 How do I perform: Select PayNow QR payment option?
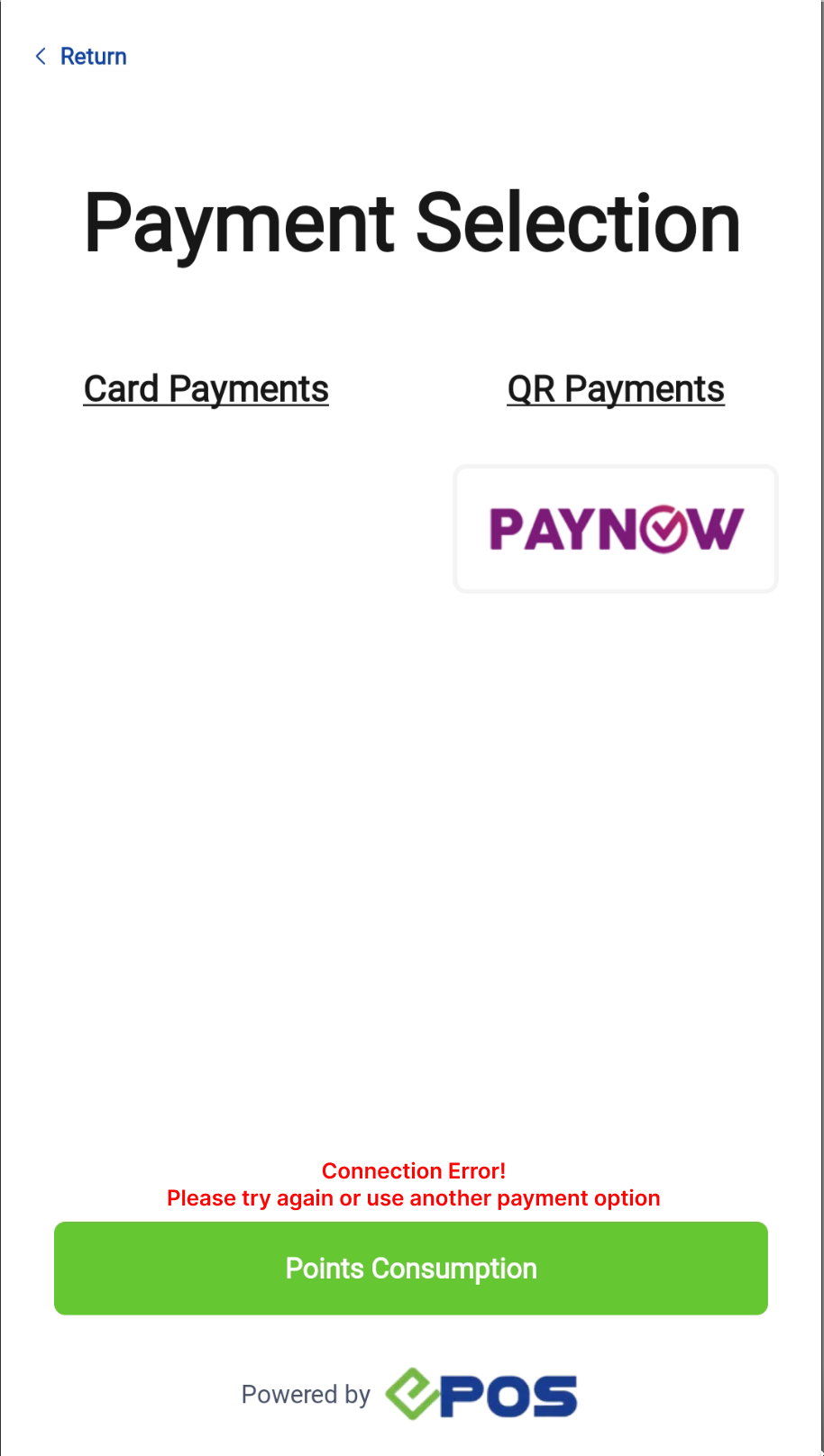coord(616,529)
